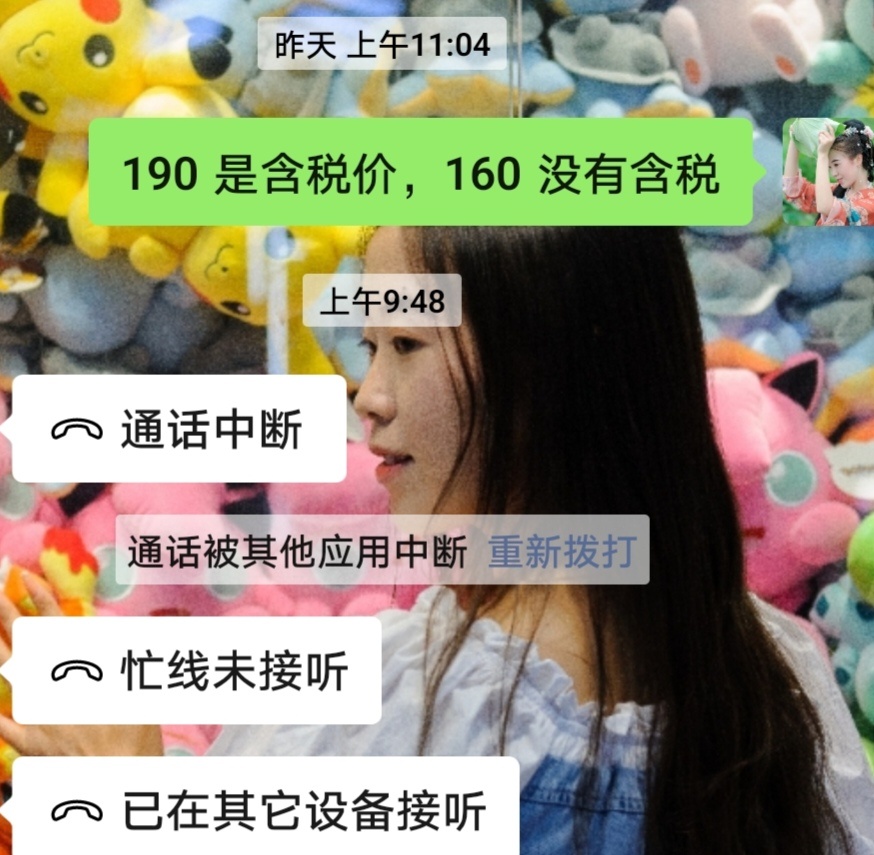Tap the 已在其它设备接听 call record
874x855 pixels.
(x=266, y=808)
